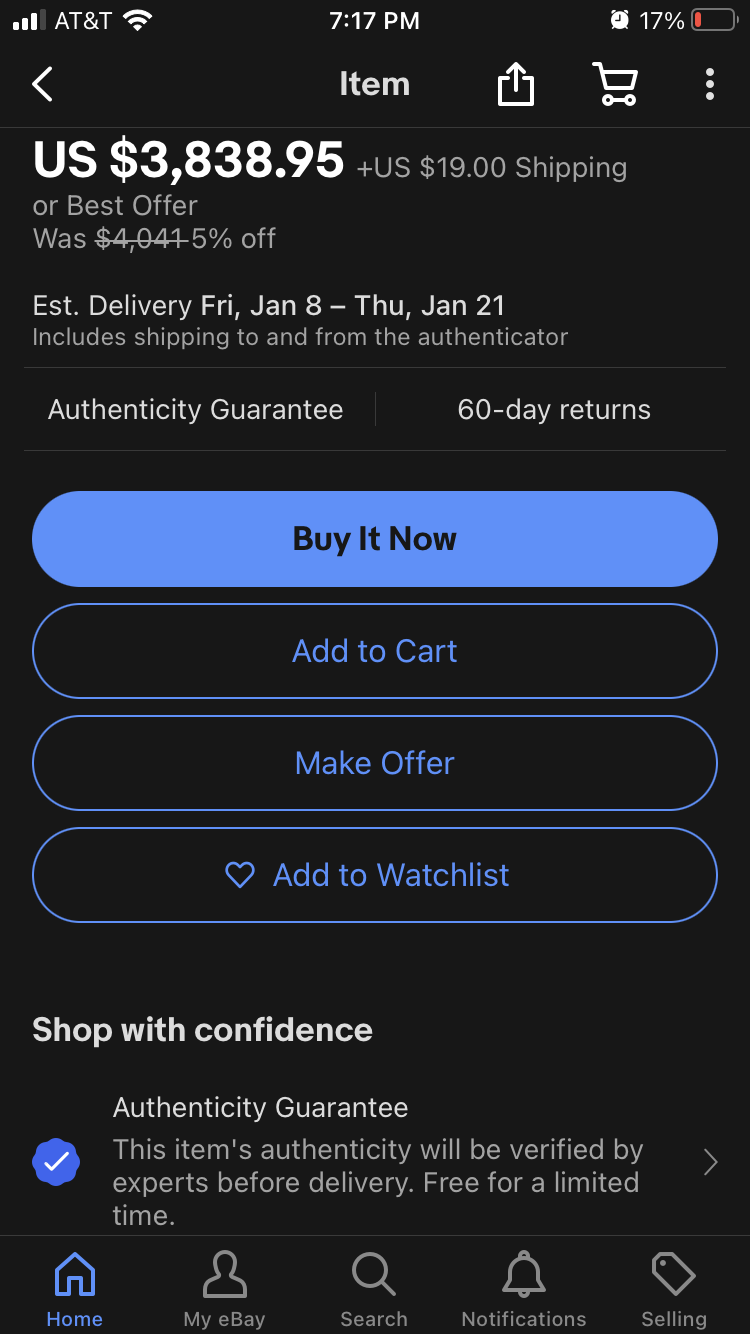This screenshot has height=1334, width=750.
Task: Make an offer on this item
Action: pyautogui.click(x=375, y=763)
